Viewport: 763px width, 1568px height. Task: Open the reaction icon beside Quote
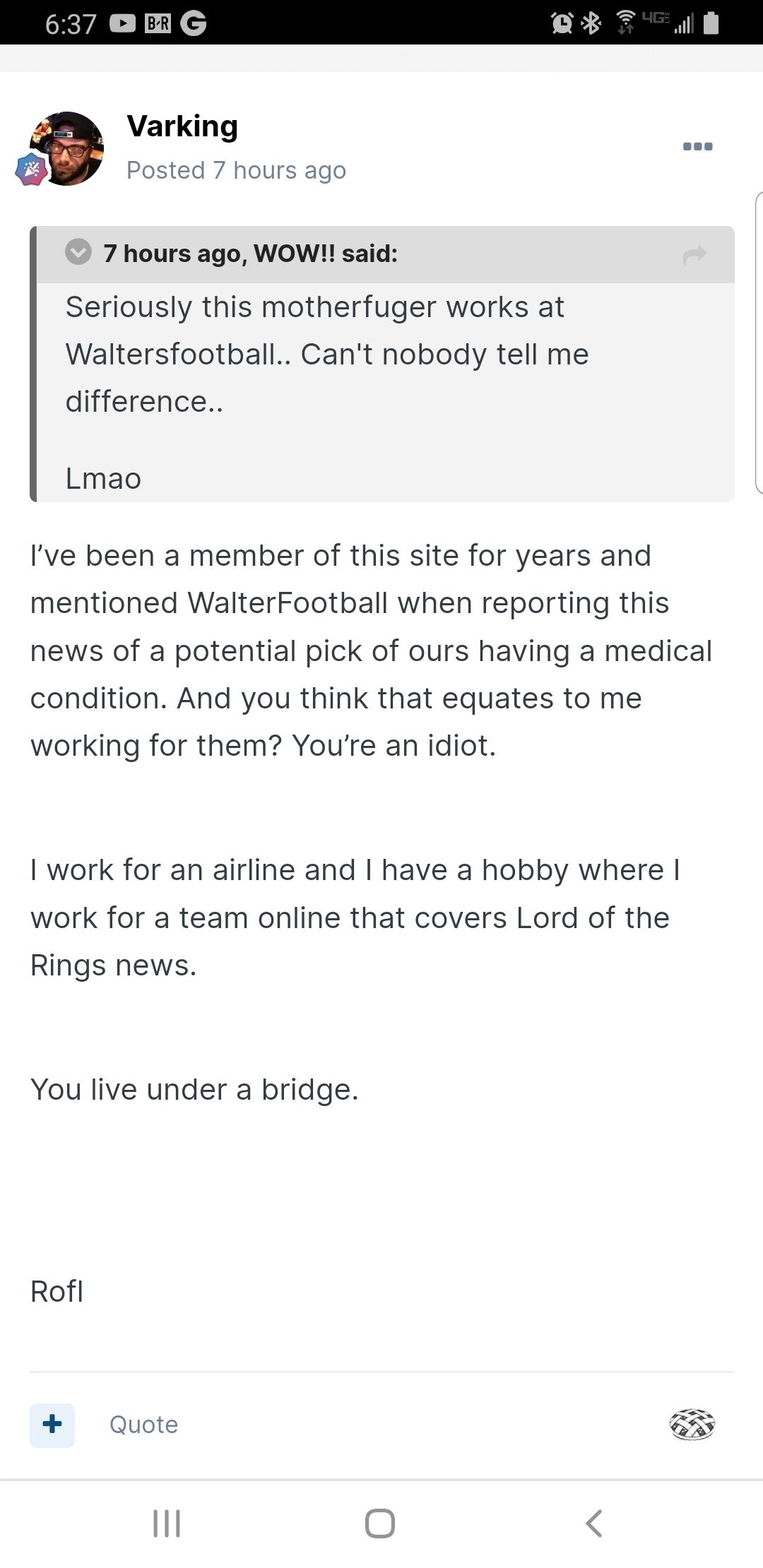[x=692, y=1424]
